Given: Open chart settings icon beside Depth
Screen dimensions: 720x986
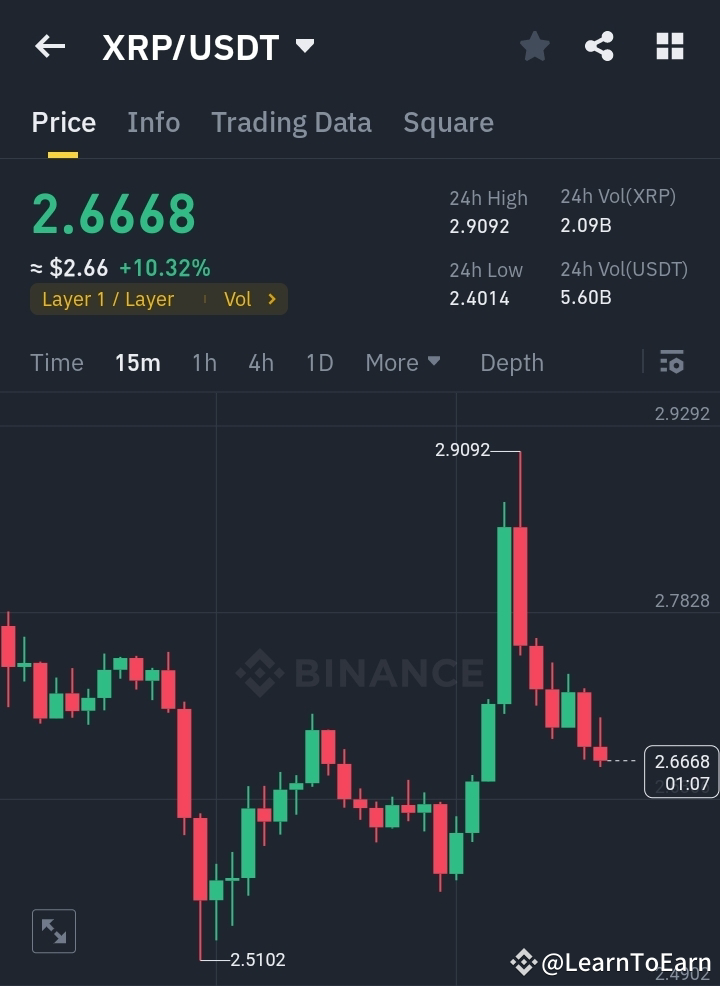Looking at the screenshot, I should click(672, 362).
